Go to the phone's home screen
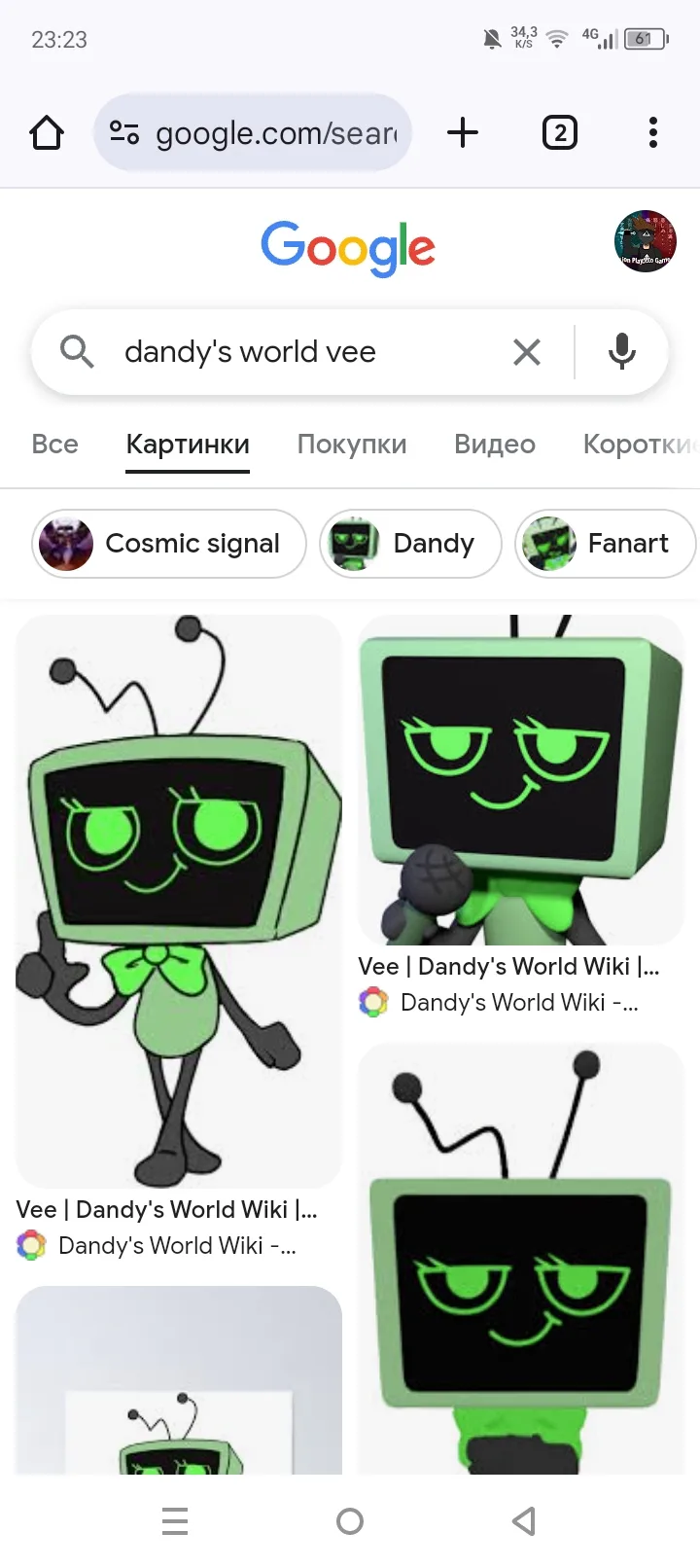Image resolution: width=700 pixels, height=1568 pixels. (x=350, y=1521)
